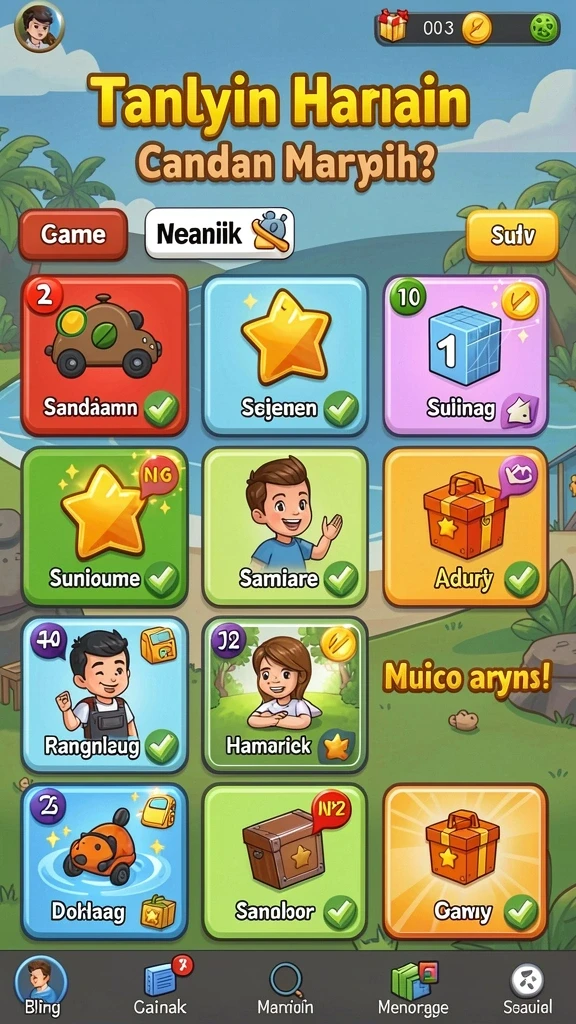Choose the Rangnlaug character card
576x1024 pixels.
coord(104,695)
